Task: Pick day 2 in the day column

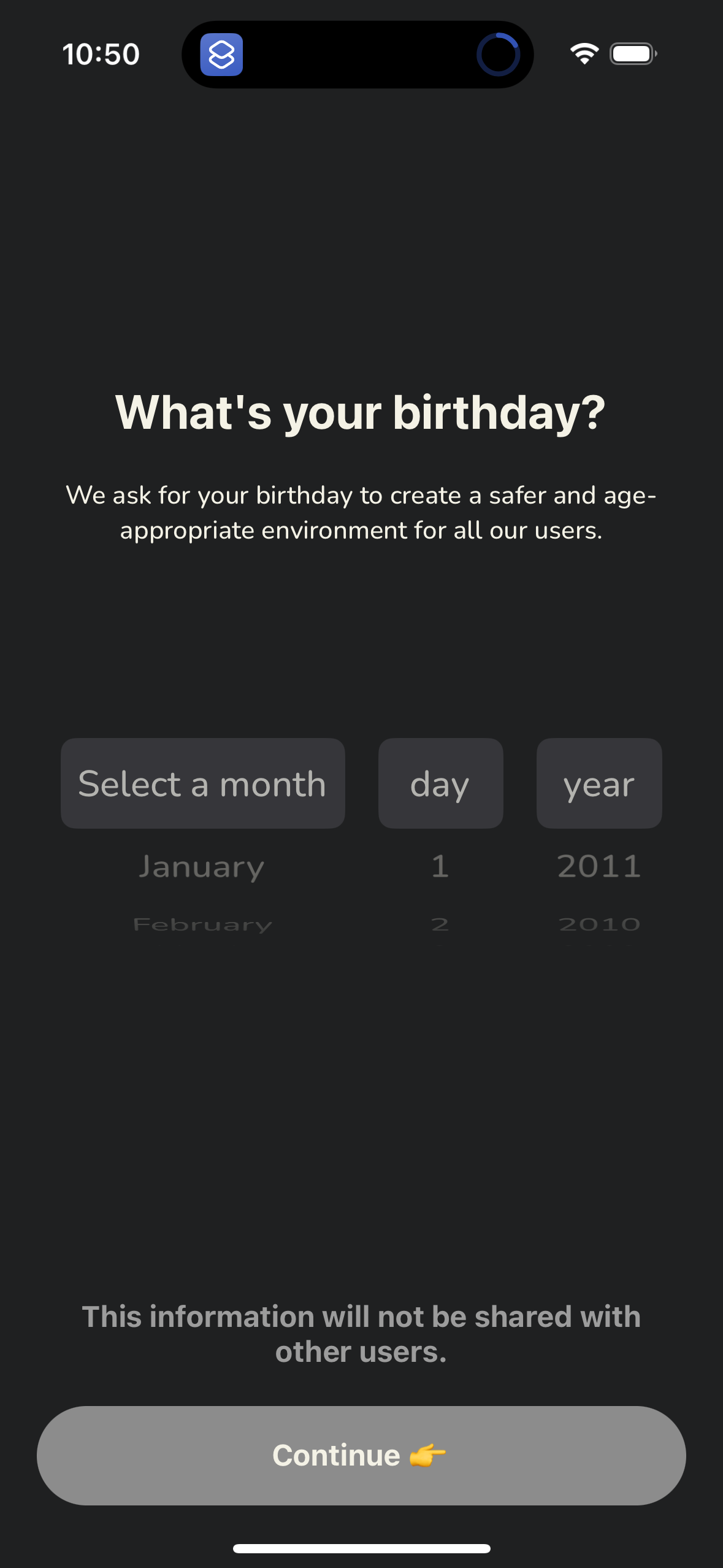Action: 440,923
